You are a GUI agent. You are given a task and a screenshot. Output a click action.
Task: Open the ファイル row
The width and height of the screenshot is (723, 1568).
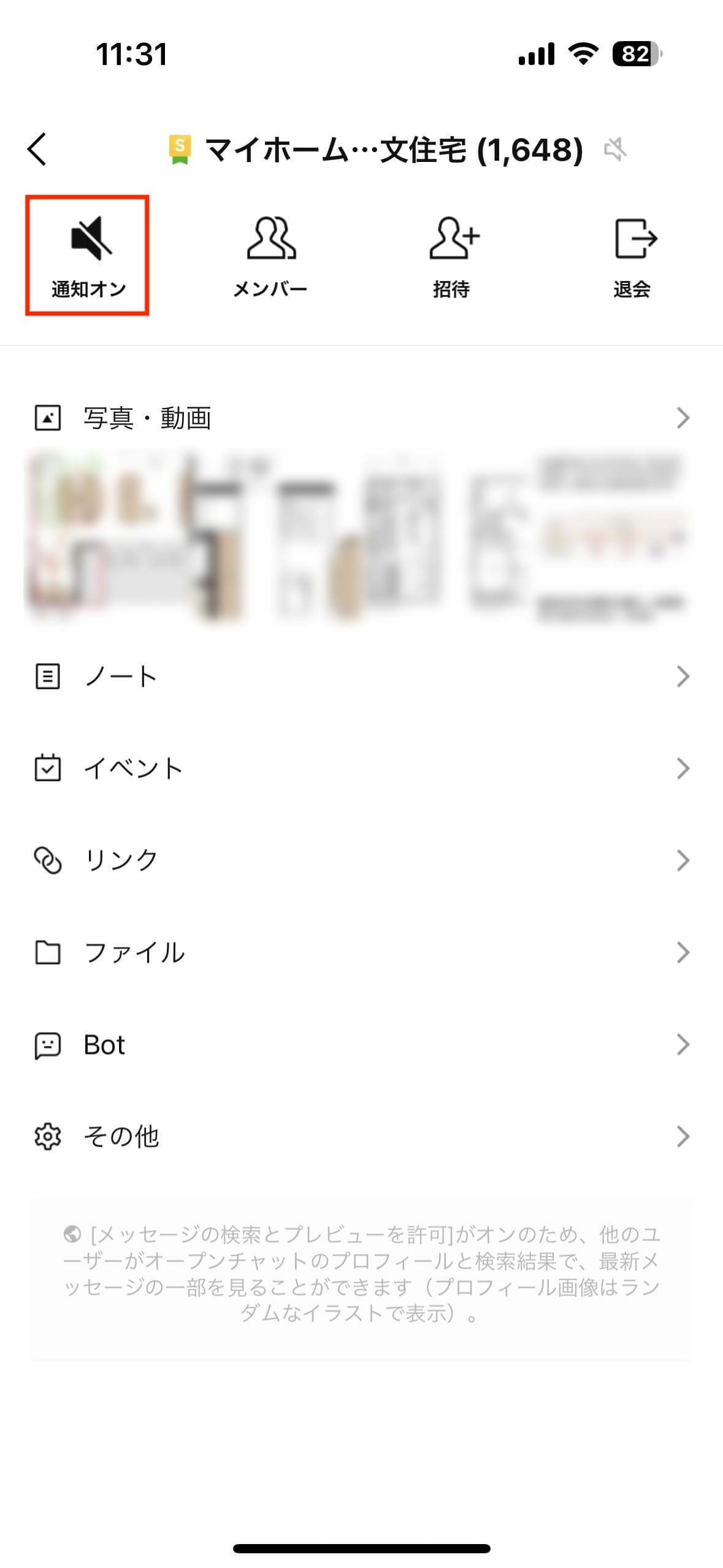[x=361, y=953]
